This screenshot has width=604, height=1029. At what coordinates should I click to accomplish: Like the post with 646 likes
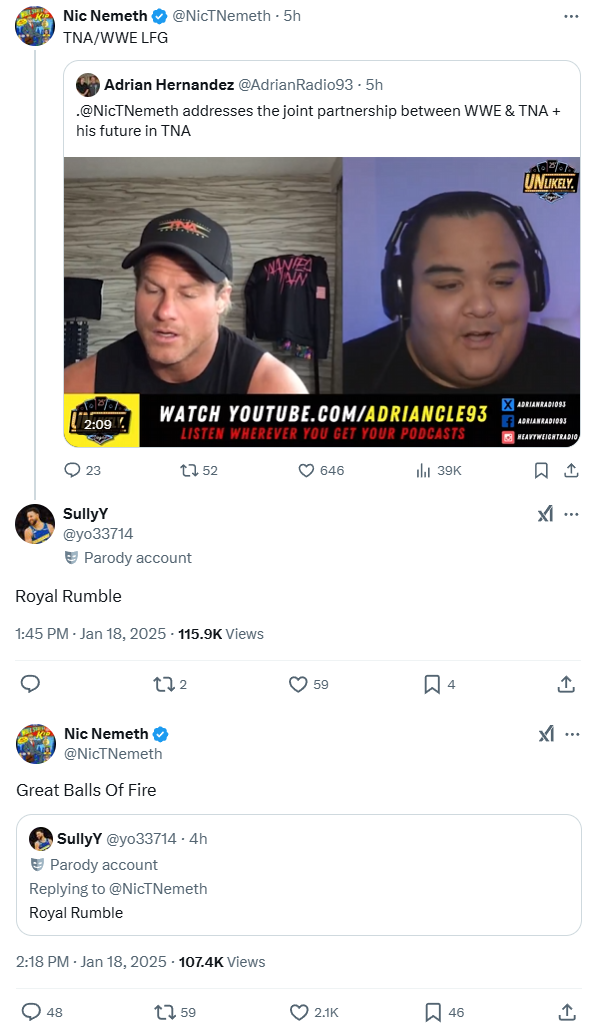[307, 470]
